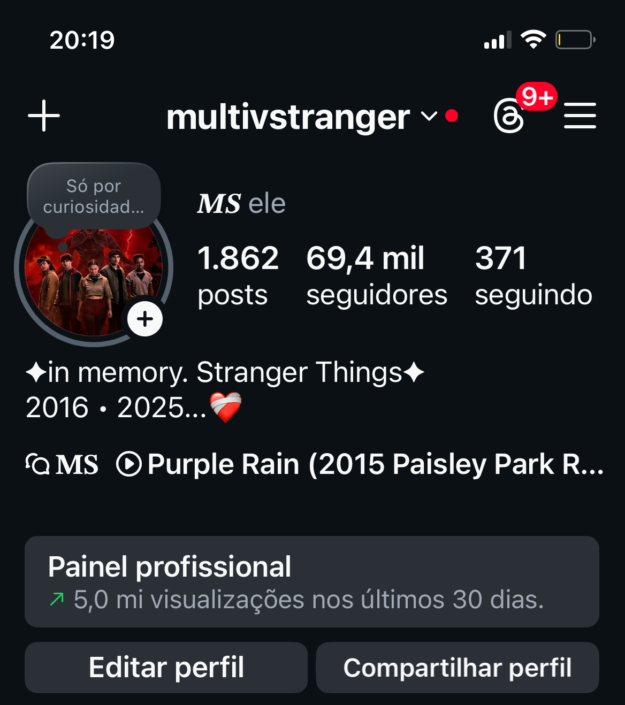View the 371 seguindo list
This screenshot has width=625, height=705.
[533, 276]
